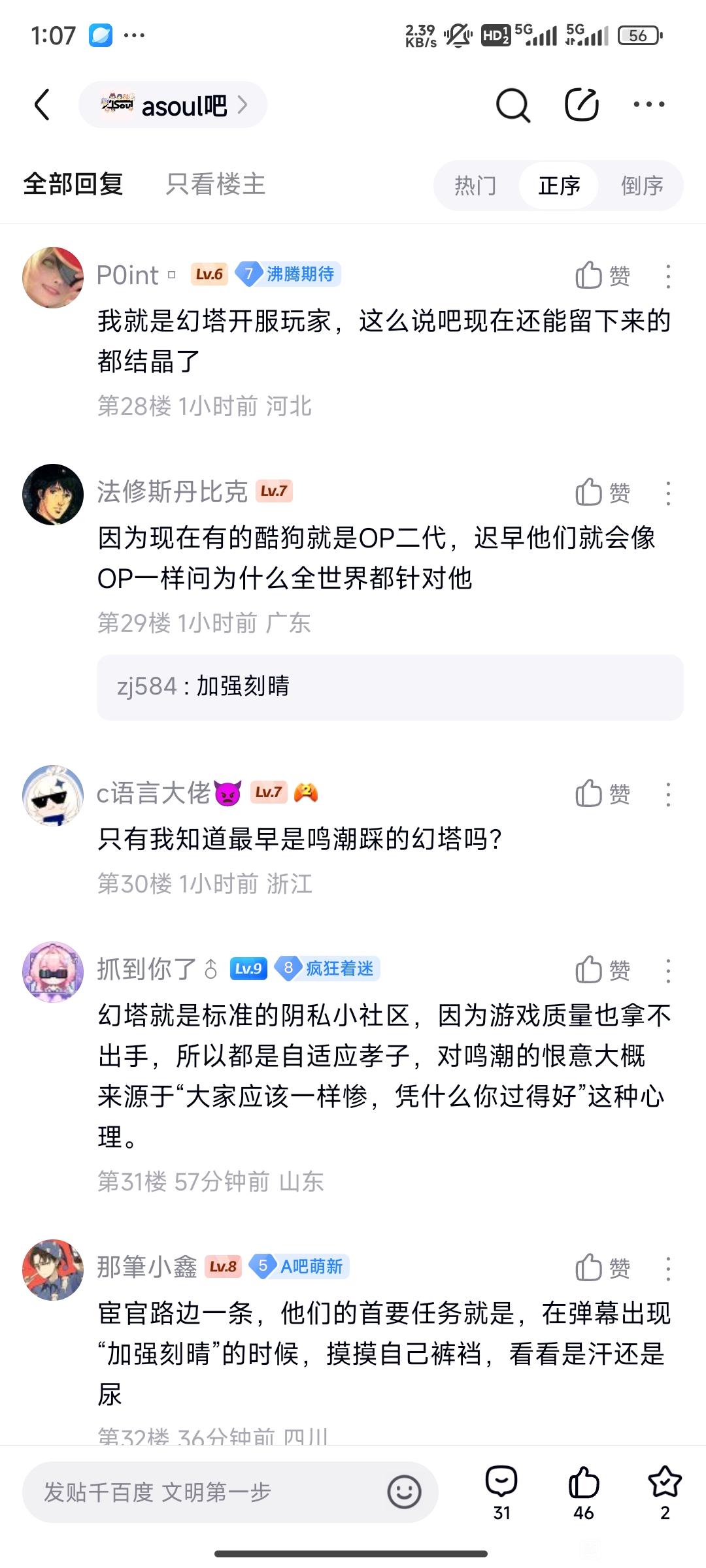
Task: Like P0int's comment
Action: [602, 276]
